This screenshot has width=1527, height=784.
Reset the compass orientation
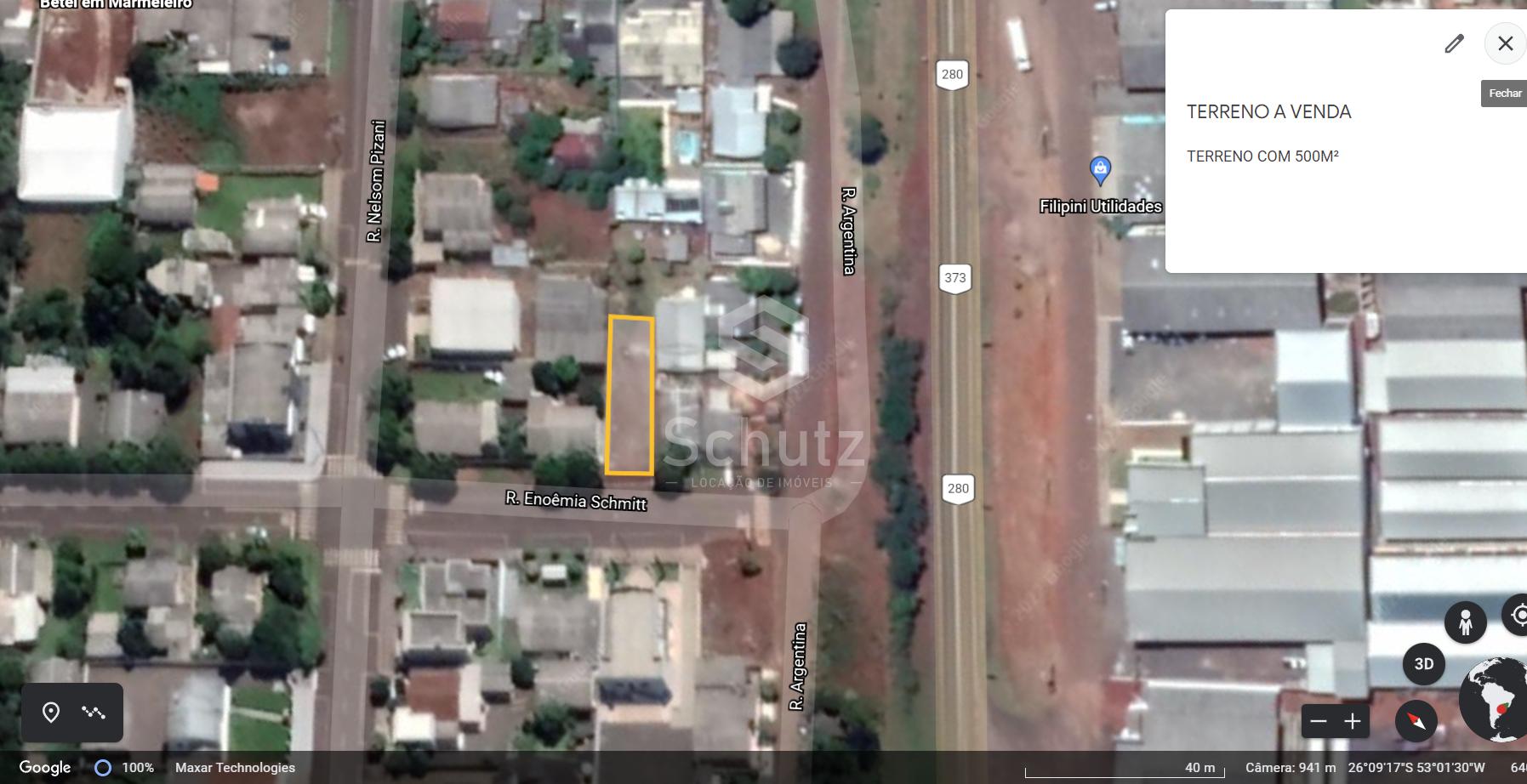point(1416,722)
